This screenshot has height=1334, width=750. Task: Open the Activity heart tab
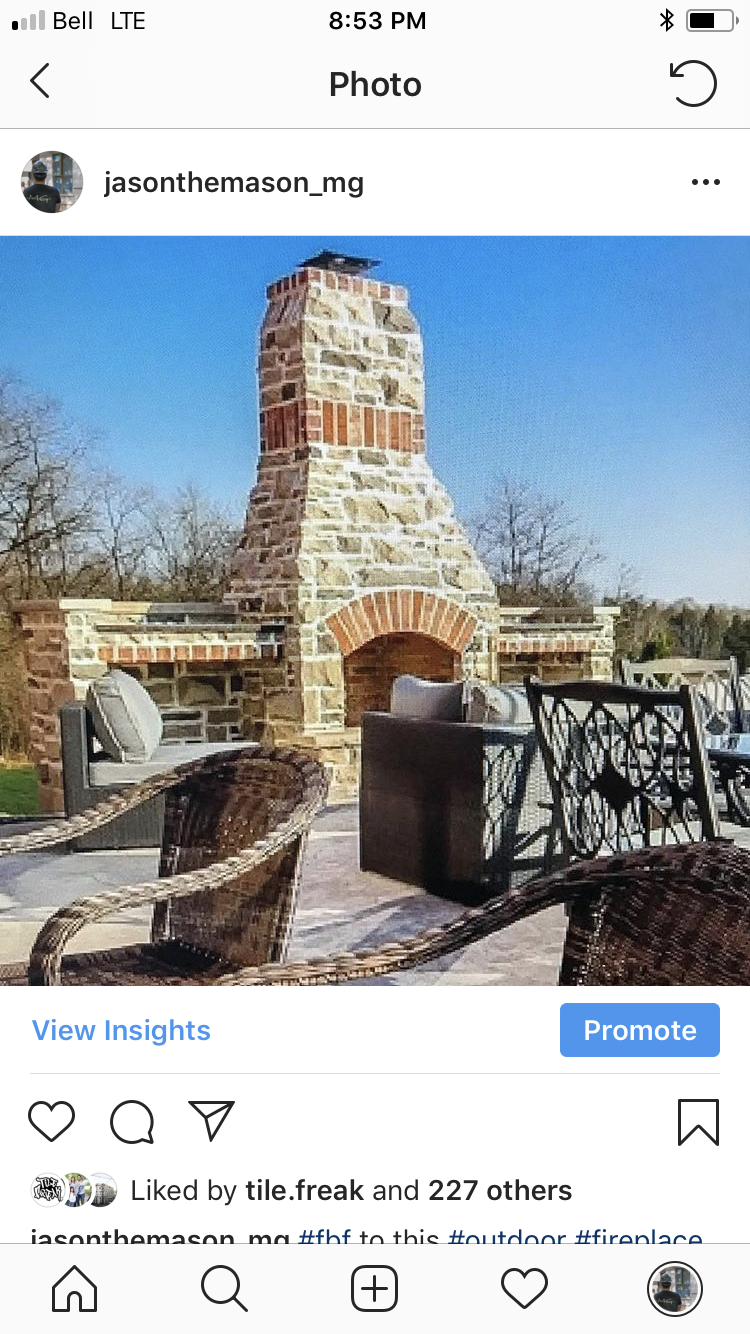pos(525,1289)
